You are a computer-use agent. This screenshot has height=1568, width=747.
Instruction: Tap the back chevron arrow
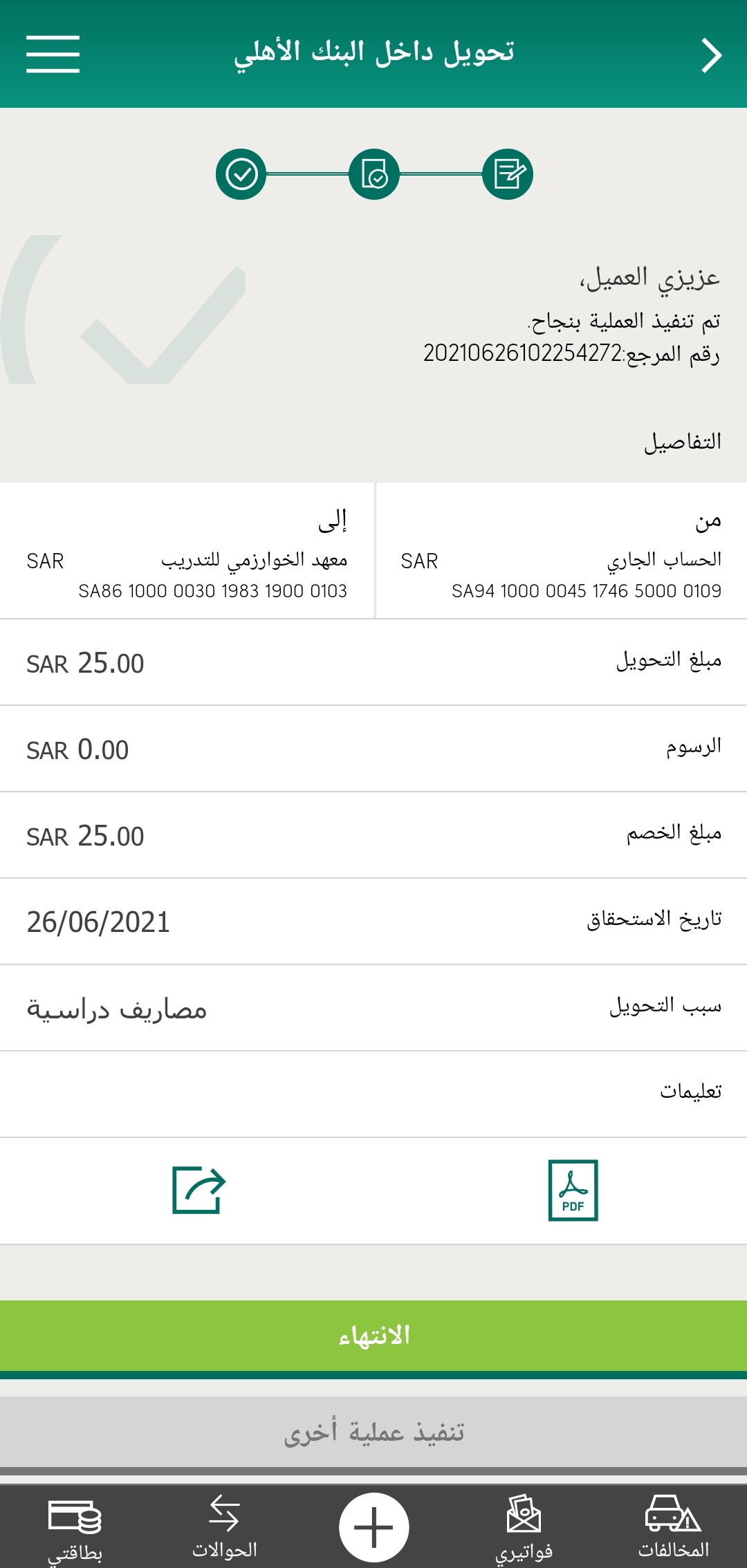(711, 55)
